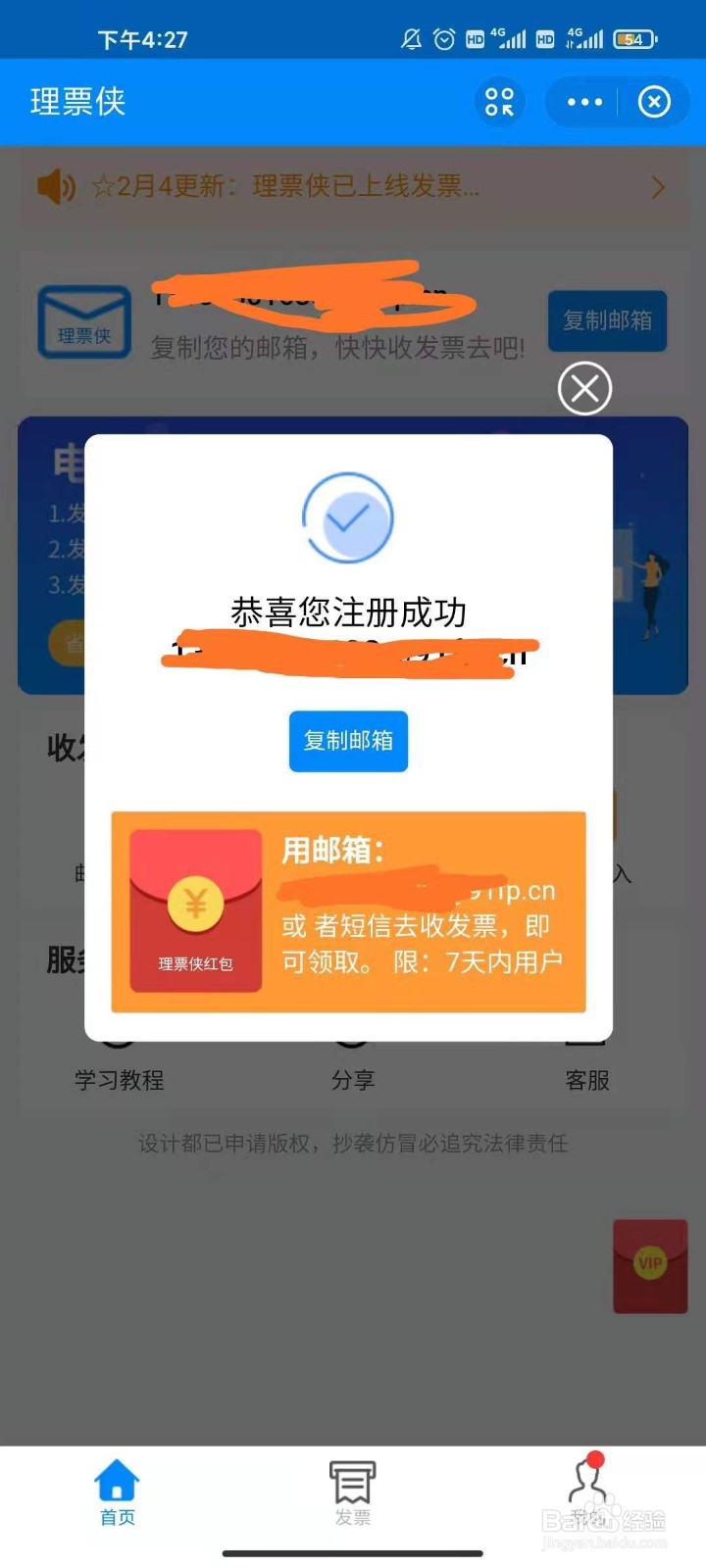706x1568 pixels.
Task: Open 客服 customer service icon
Action: (585, 1039)
